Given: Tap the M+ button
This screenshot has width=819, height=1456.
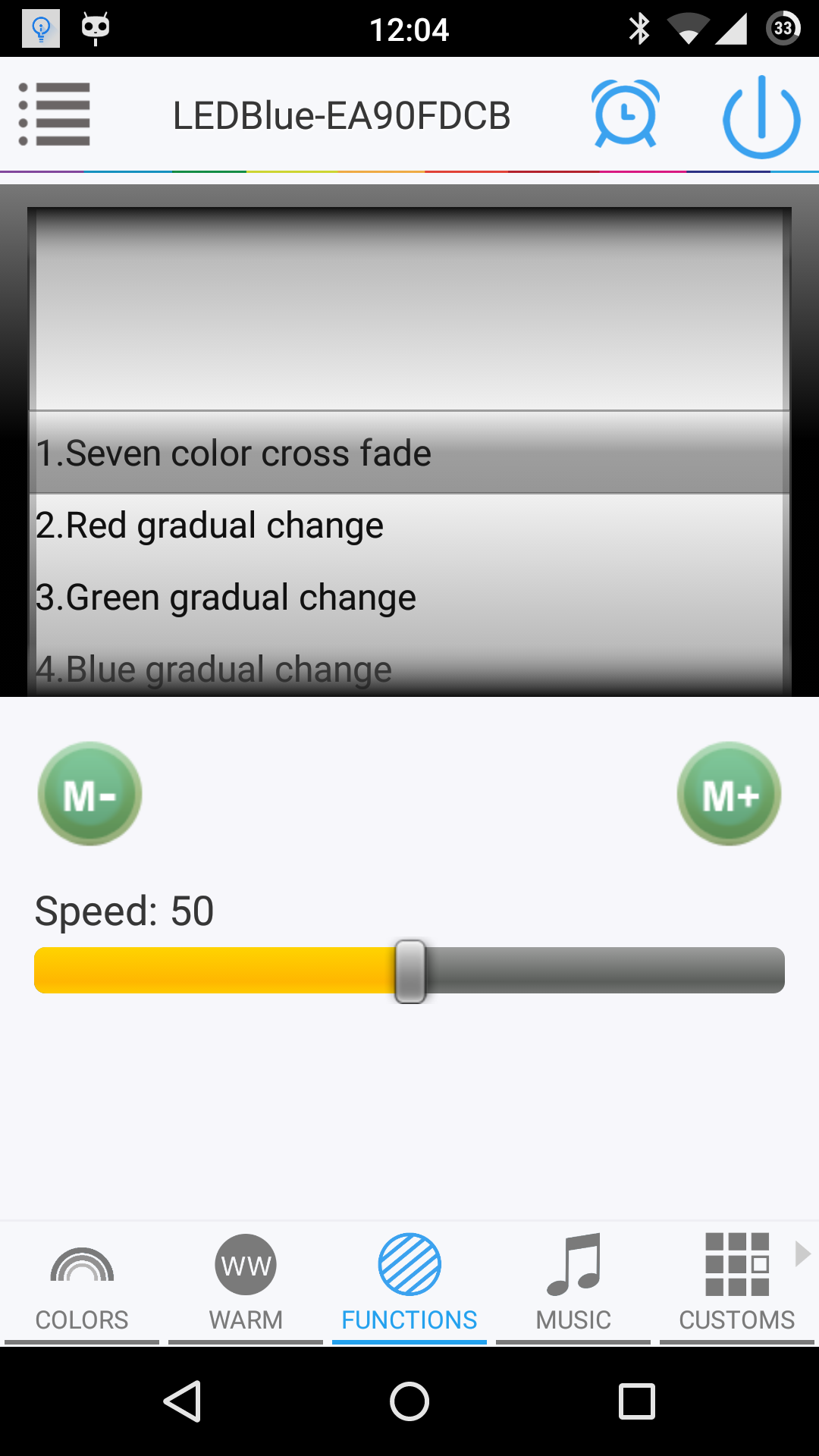Looking at the screenshot, I should point(729,794).
